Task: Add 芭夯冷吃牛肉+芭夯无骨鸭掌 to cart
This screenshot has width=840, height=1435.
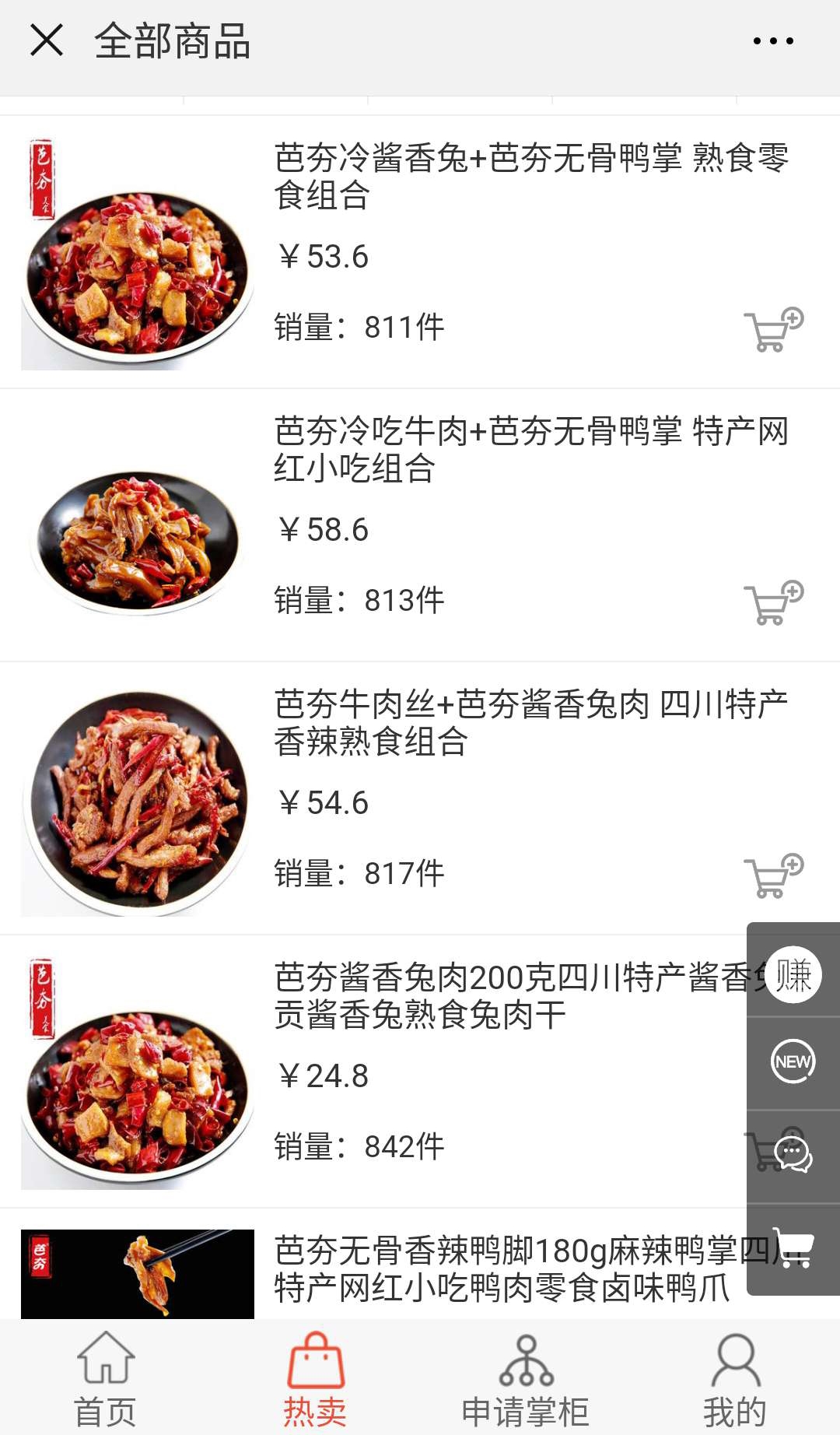Action: tap(772, 603)
